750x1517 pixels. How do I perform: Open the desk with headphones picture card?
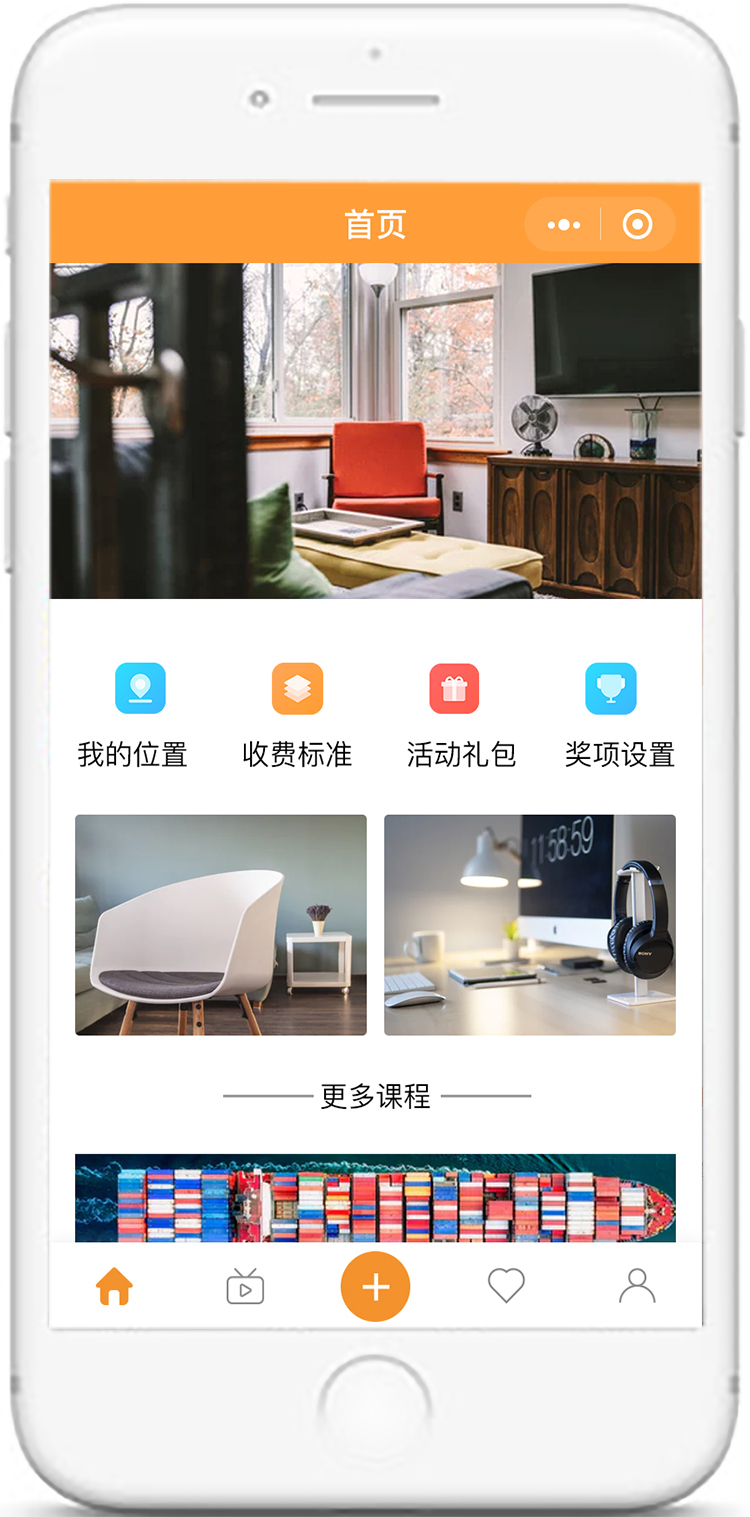[530, 925]
